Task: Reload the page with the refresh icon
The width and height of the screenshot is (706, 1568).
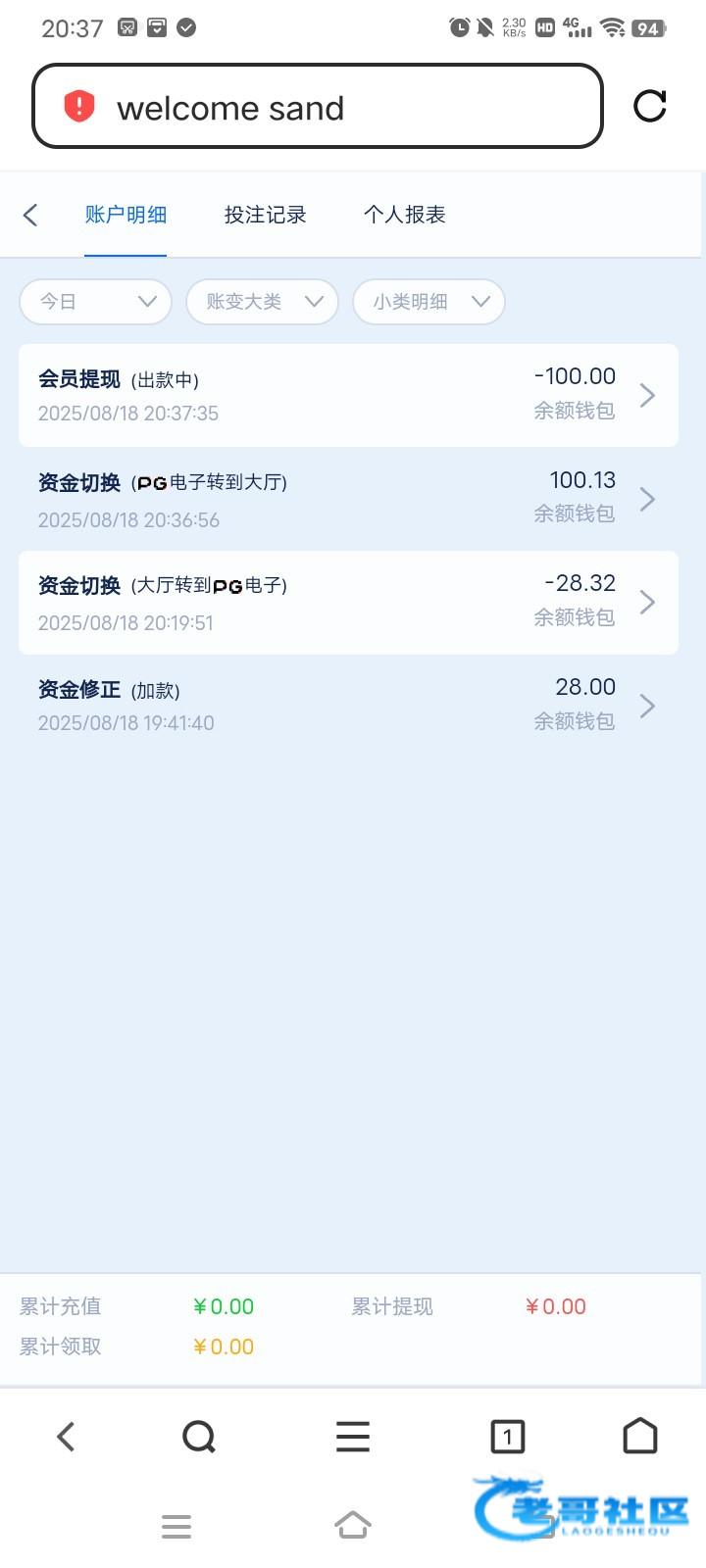Action: point(650,106)
